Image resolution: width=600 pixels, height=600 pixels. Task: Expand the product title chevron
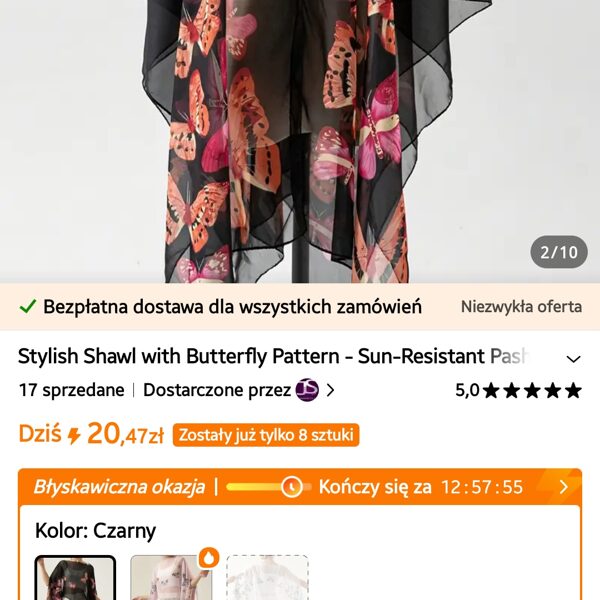[x=574, y=358]
